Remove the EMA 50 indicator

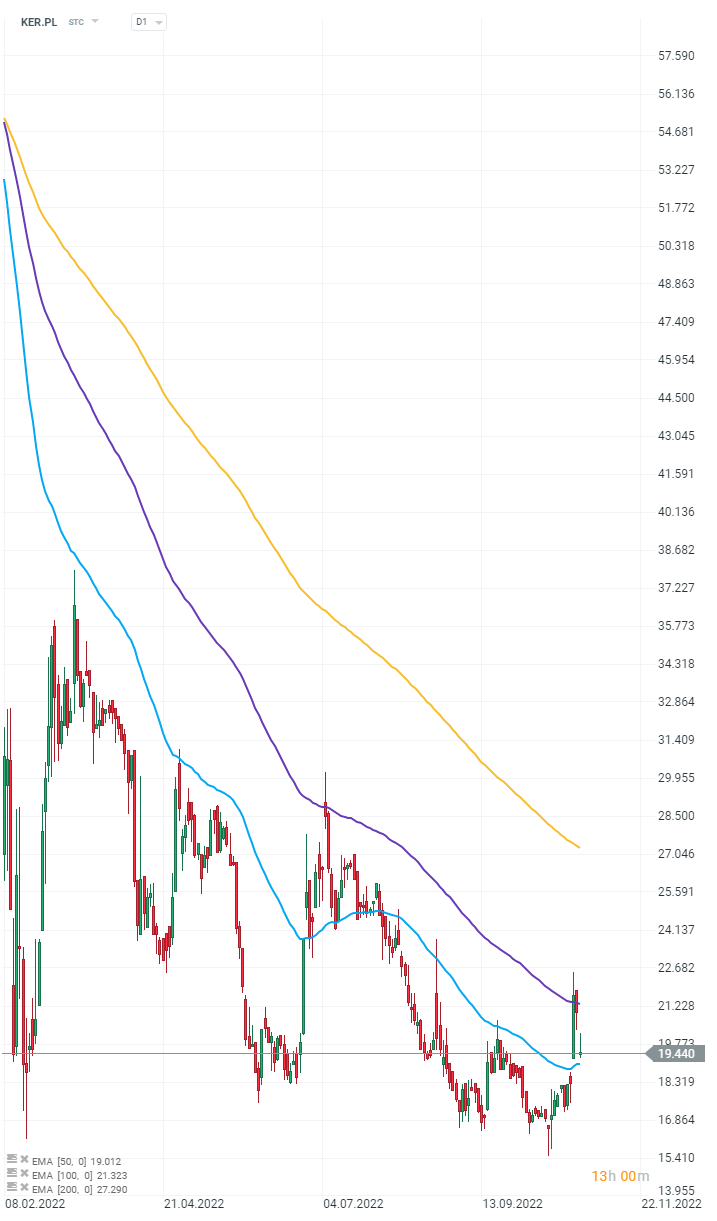(24, 1160)
